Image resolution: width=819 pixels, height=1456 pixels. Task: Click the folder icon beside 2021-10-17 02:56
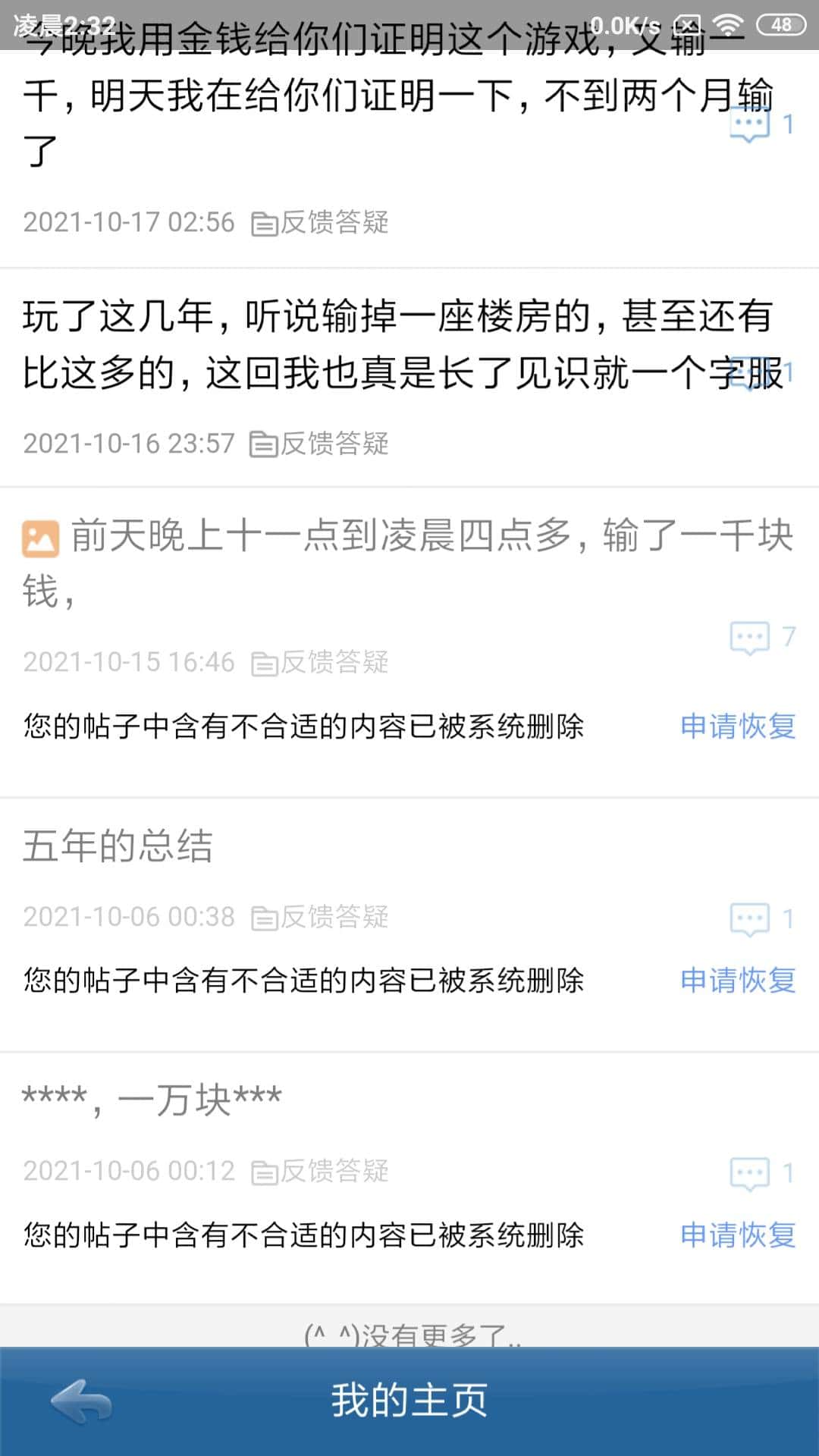[x=265, y=222]
